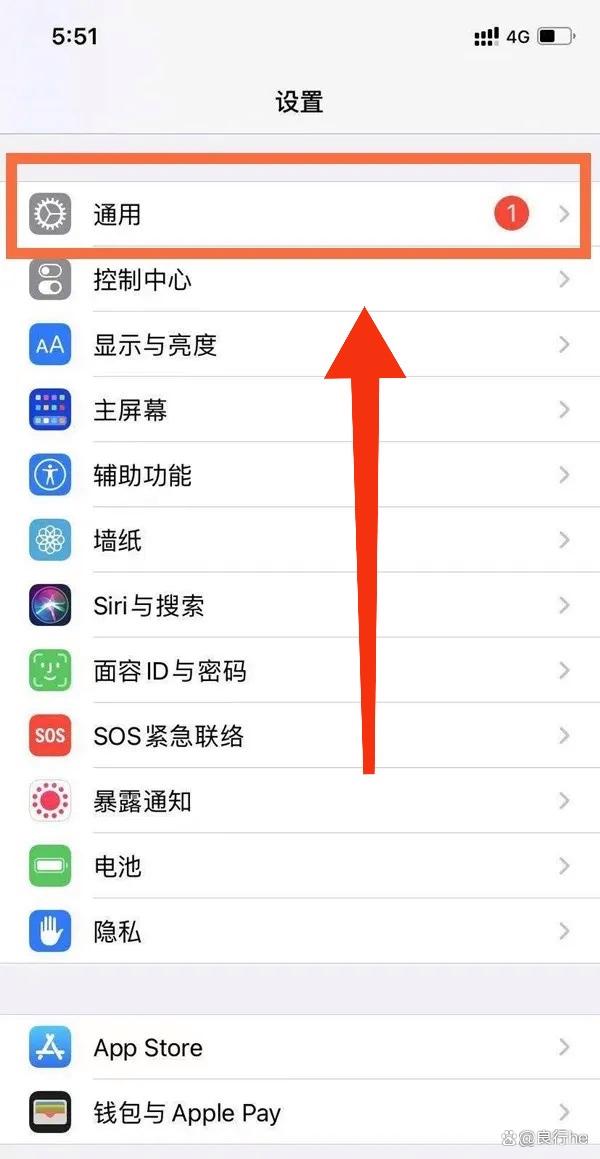The width and height of the screenshot is (600, 1159).
Task: Go to 面容ID与密码
Action: coord(300,670)
